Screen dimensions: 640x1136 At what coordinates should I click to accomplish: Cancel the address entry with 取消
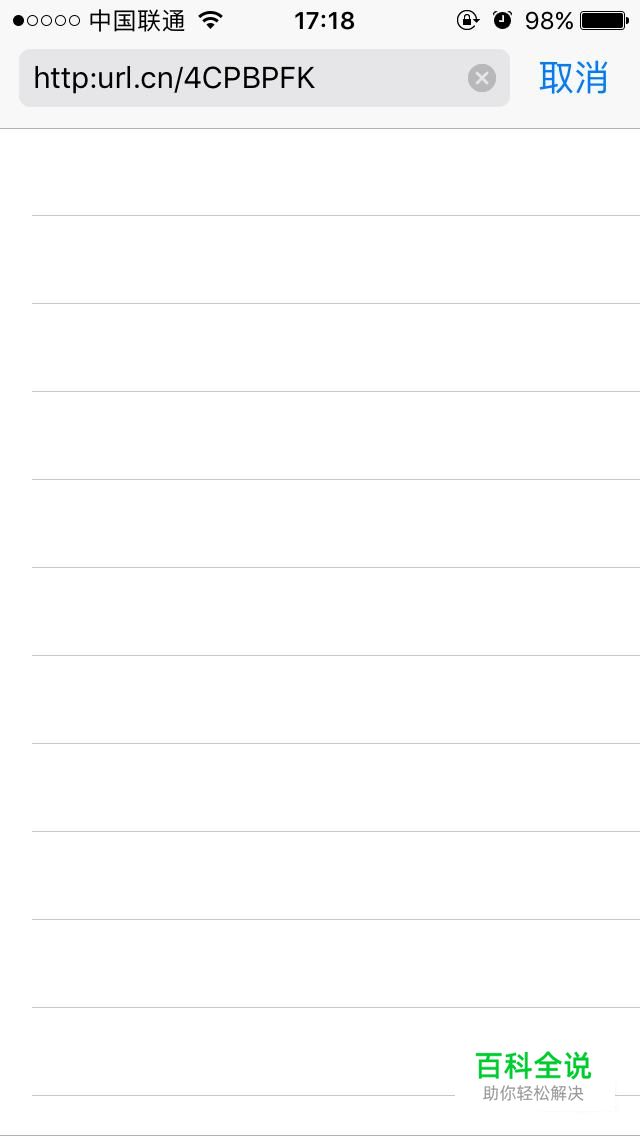(573, 78)
